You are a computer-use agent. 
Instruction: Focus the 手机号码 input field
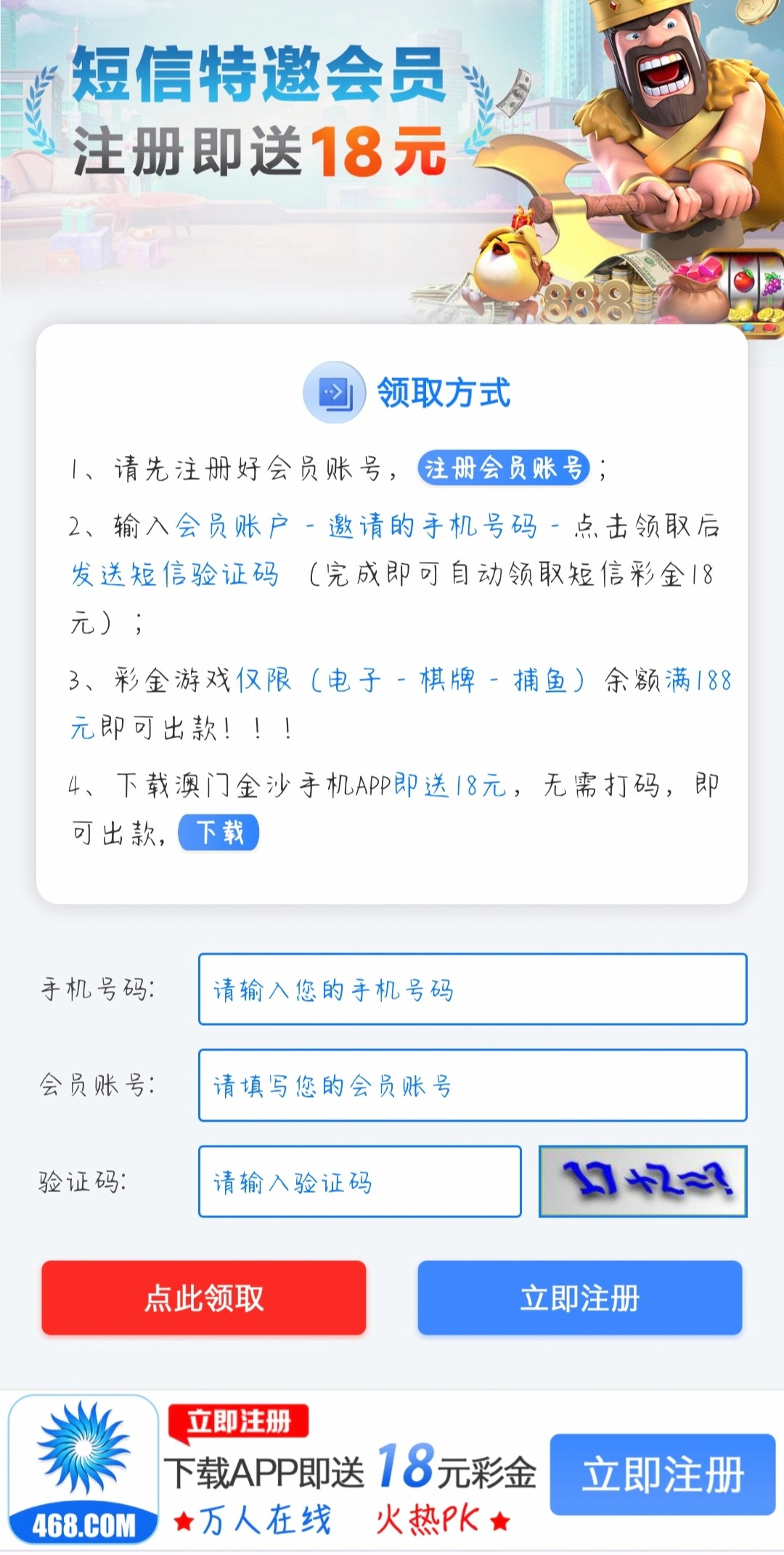[472, 989]
